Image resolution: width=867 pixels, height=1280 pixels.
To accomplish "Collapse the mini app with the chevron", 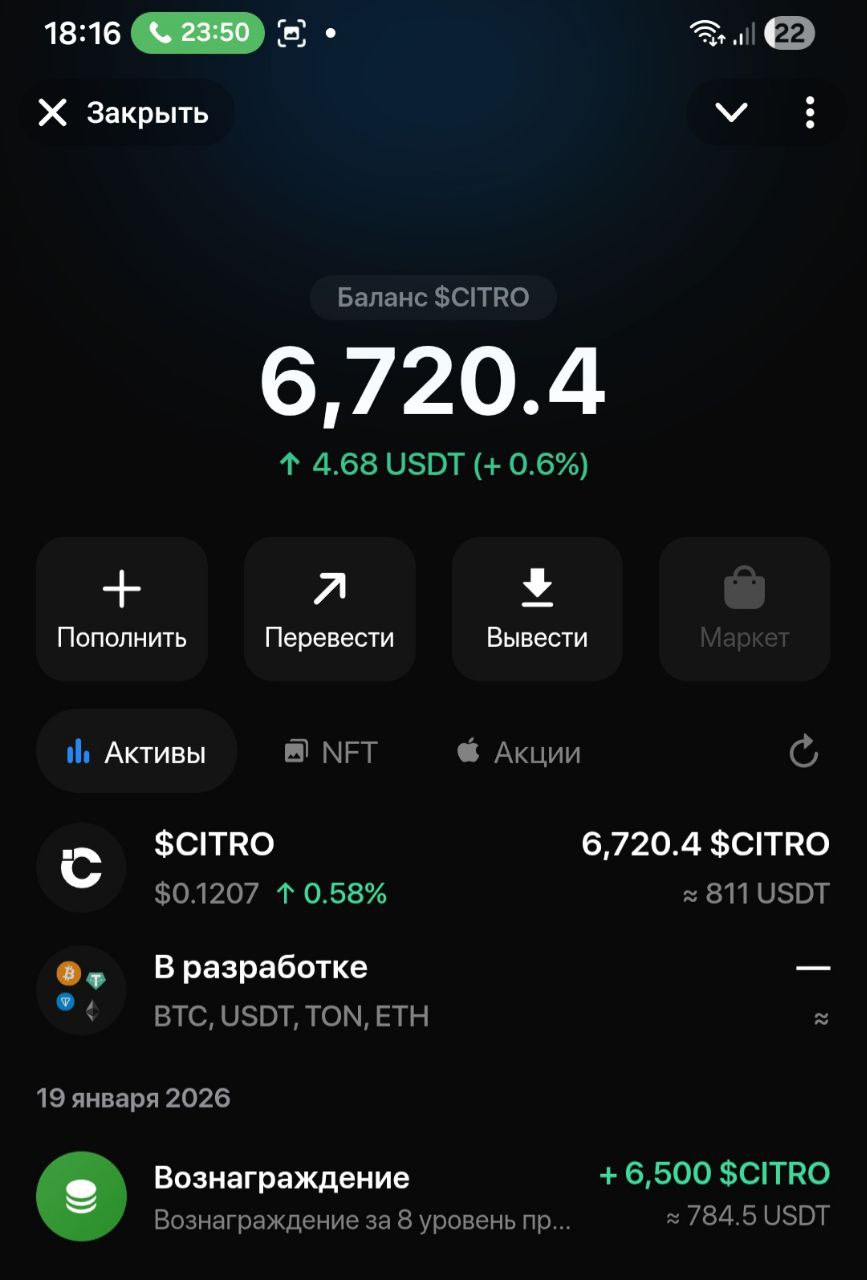I will click(x=731, y=112).
